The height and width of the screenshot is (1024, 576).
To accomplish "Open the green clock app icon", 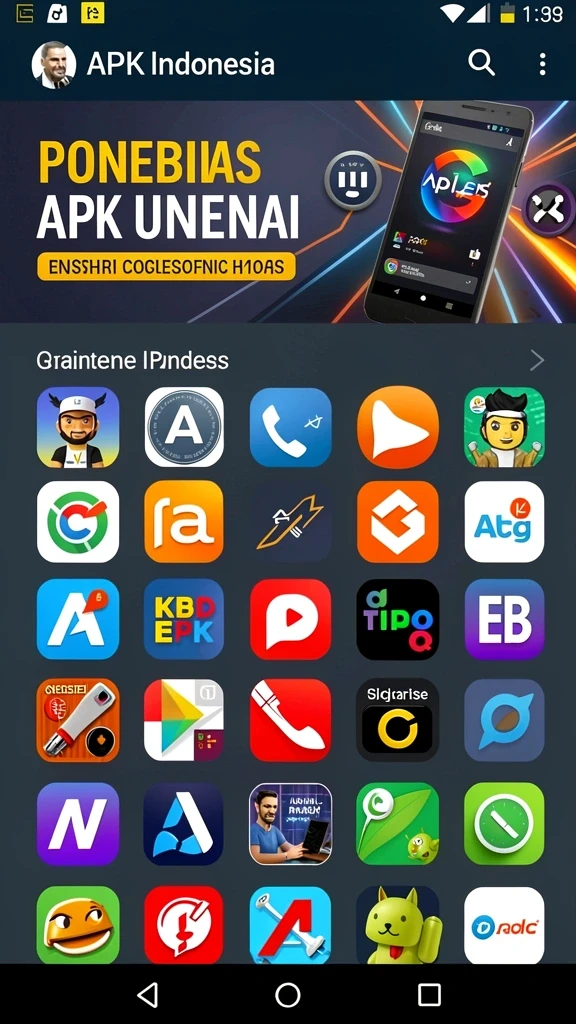I will click(x=504, y=824).
